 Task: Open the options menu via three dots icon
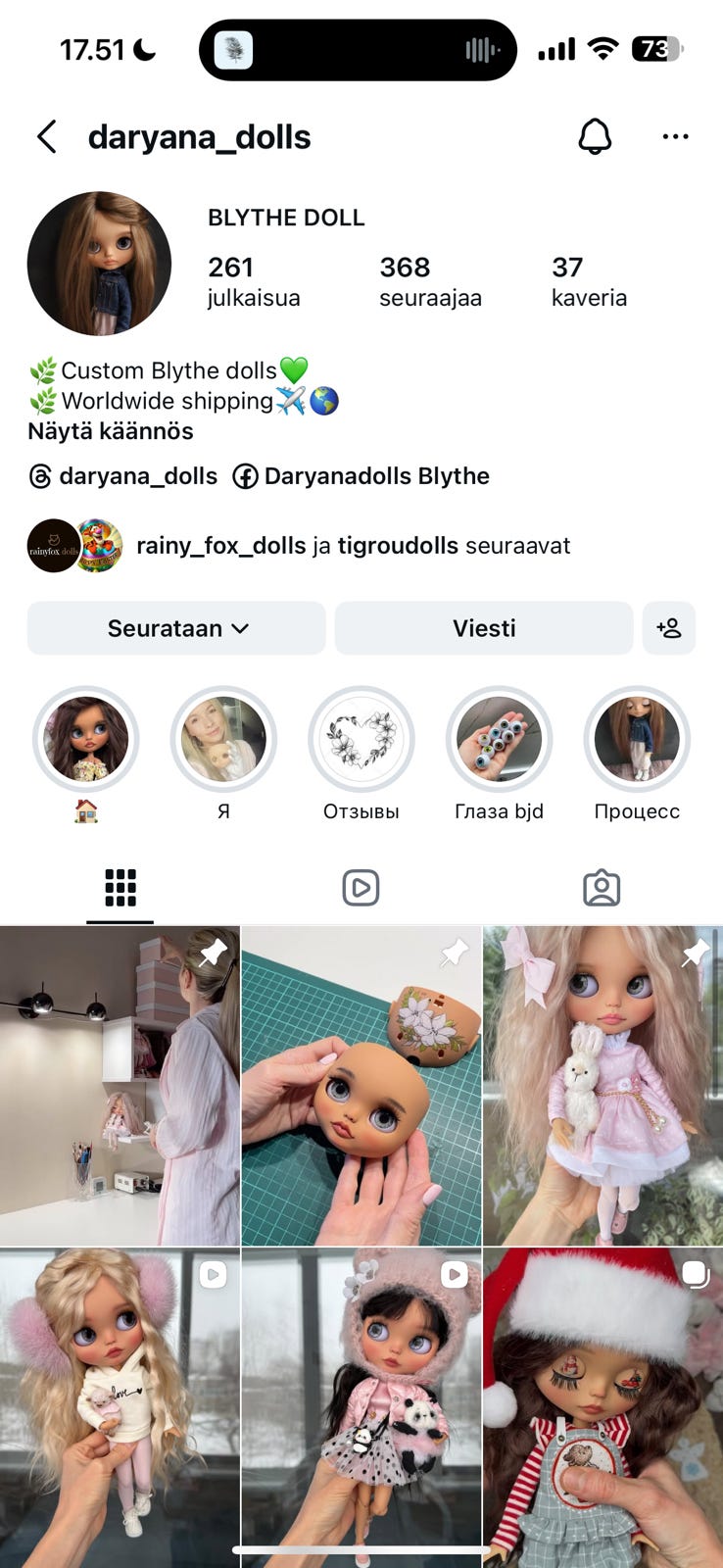[675, 136]
